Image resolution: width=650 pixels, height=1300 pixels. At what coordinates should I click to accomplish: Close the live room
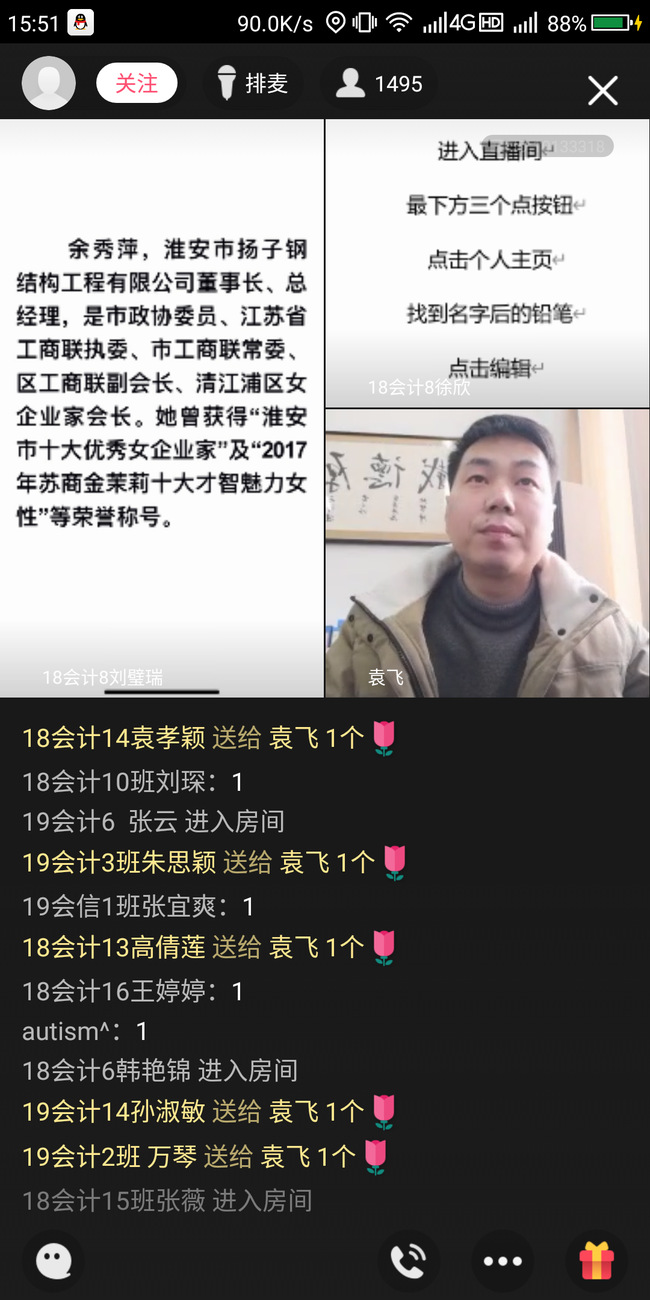(x=602, y=91)
